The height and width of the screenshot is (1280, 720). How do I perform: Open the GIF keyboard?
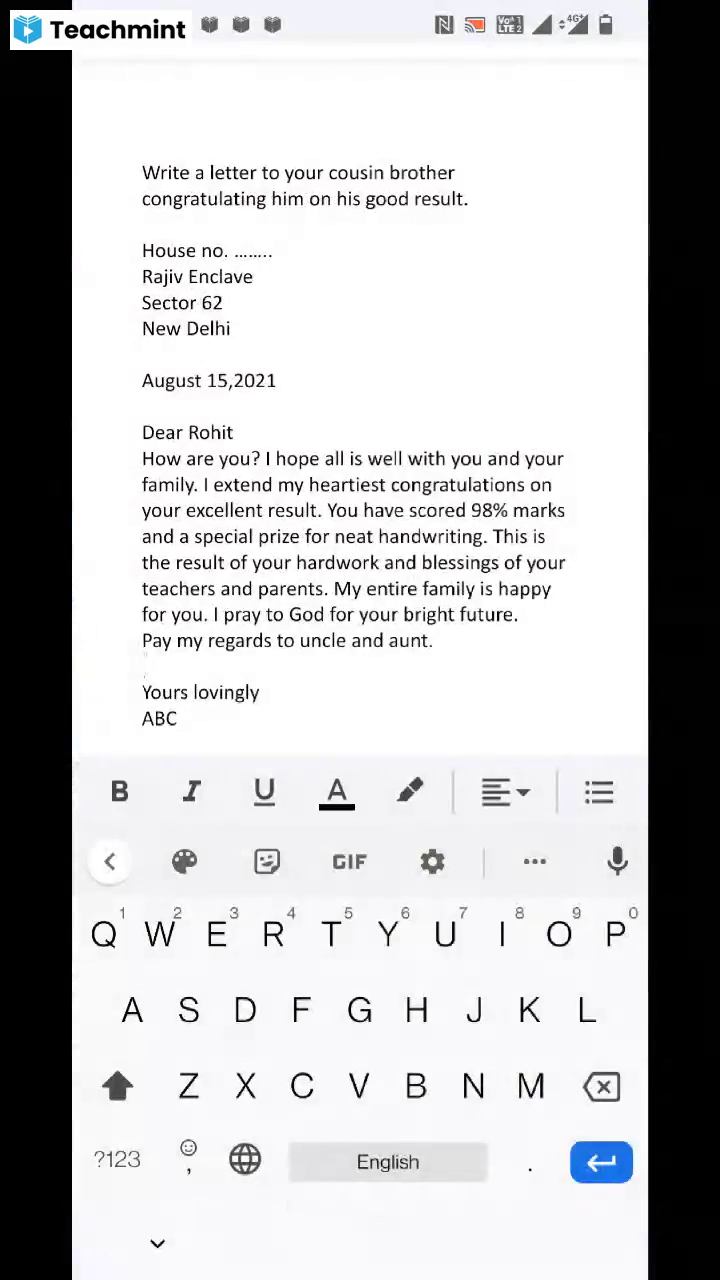[x=349, y=862]
